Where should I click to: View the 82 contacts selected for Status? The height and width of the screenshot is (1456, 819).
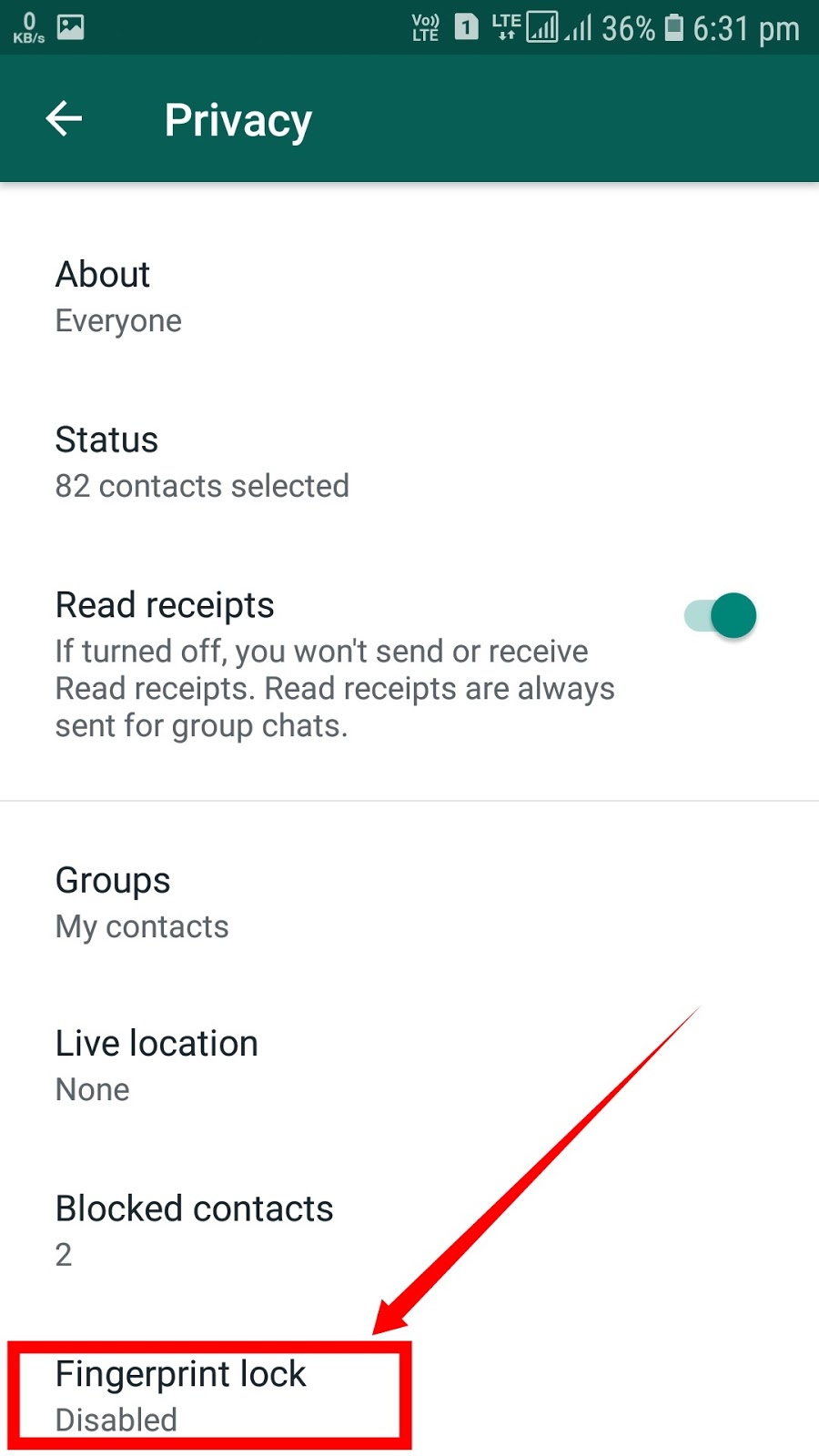pos(202,486)
